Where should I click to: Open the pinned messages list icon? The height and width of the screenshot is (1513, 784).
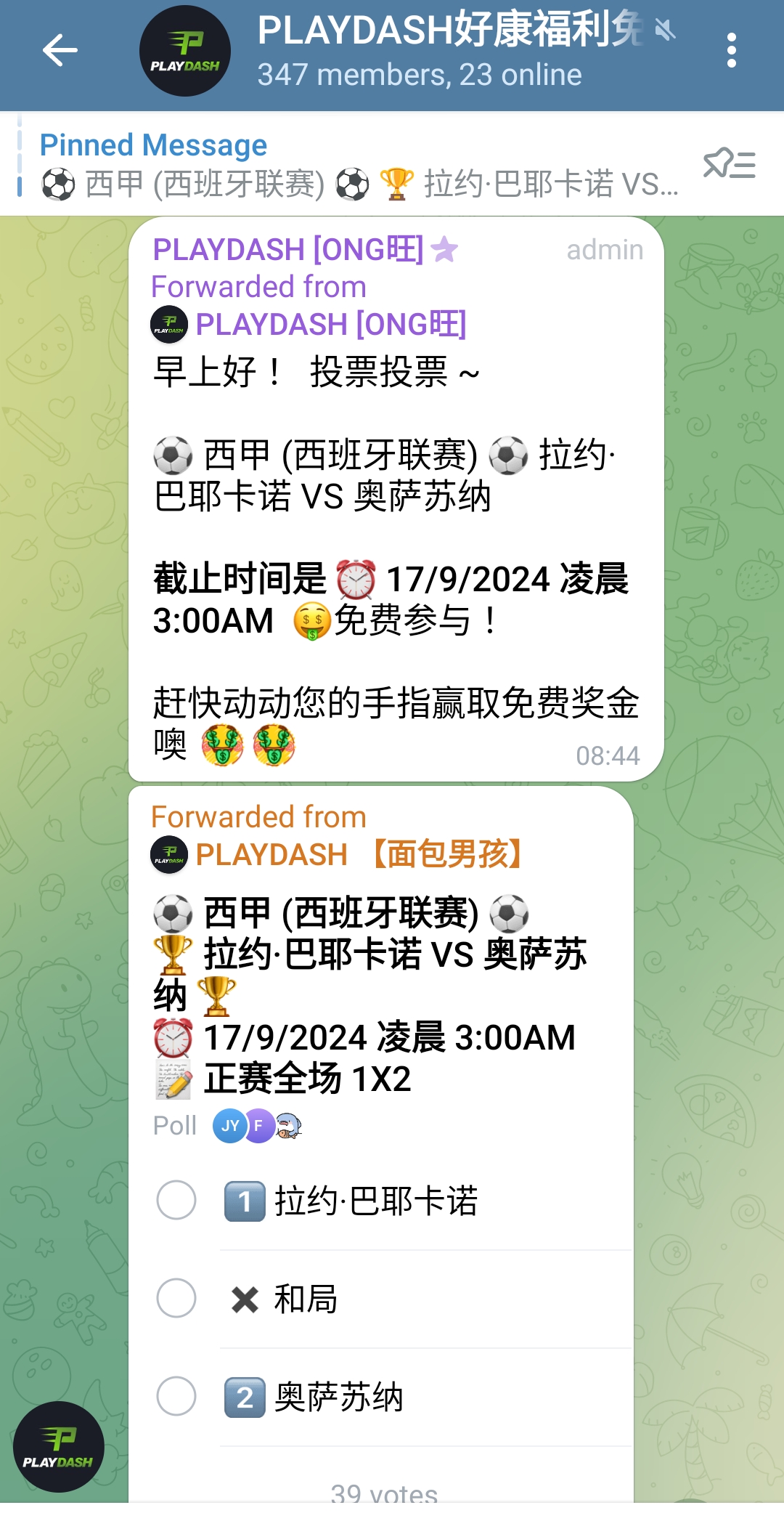729,164
